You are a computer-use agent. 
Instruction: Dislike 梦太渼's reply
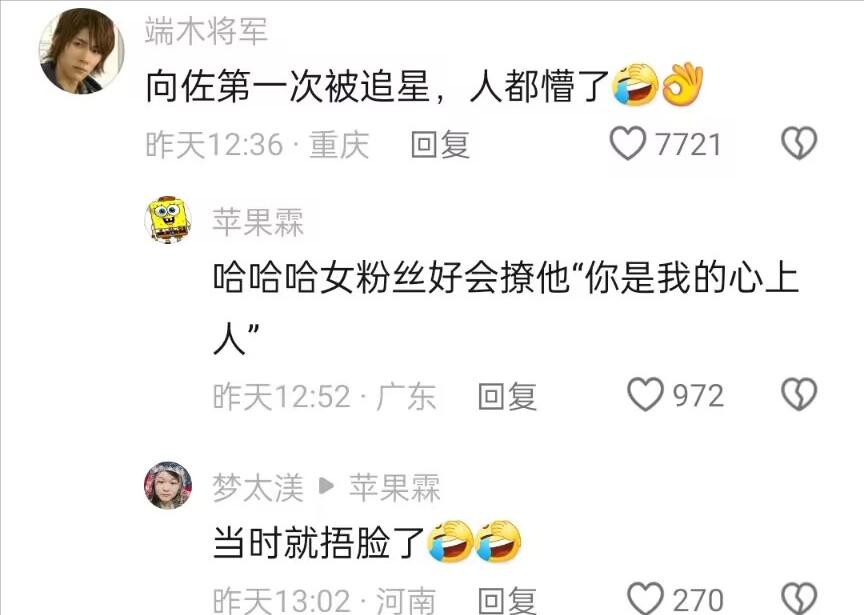click(x=799, y=598)
